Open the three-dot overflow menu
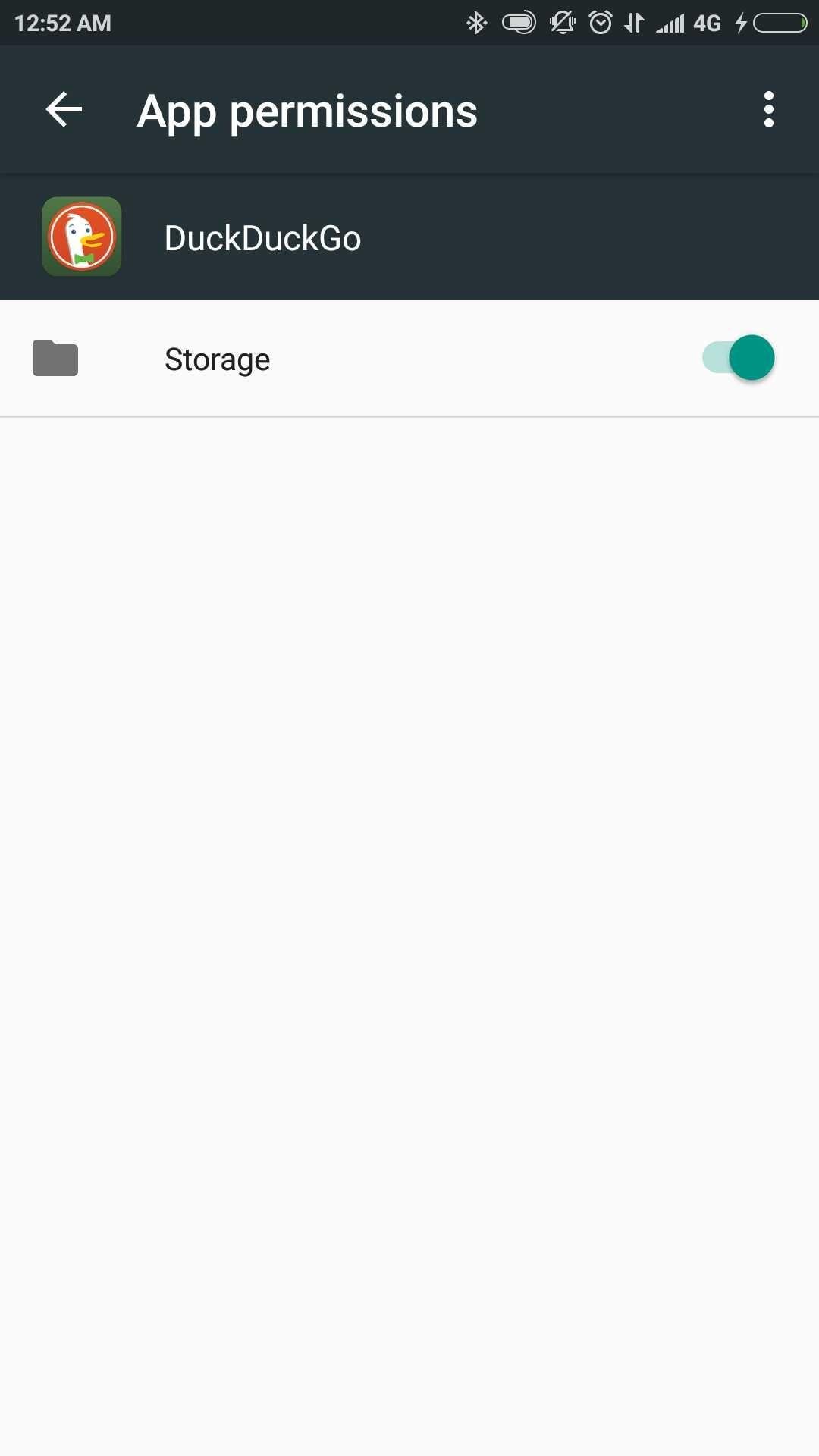This screenshot has height=1456, width=819. pyautogui.click(x=768, y=110)
